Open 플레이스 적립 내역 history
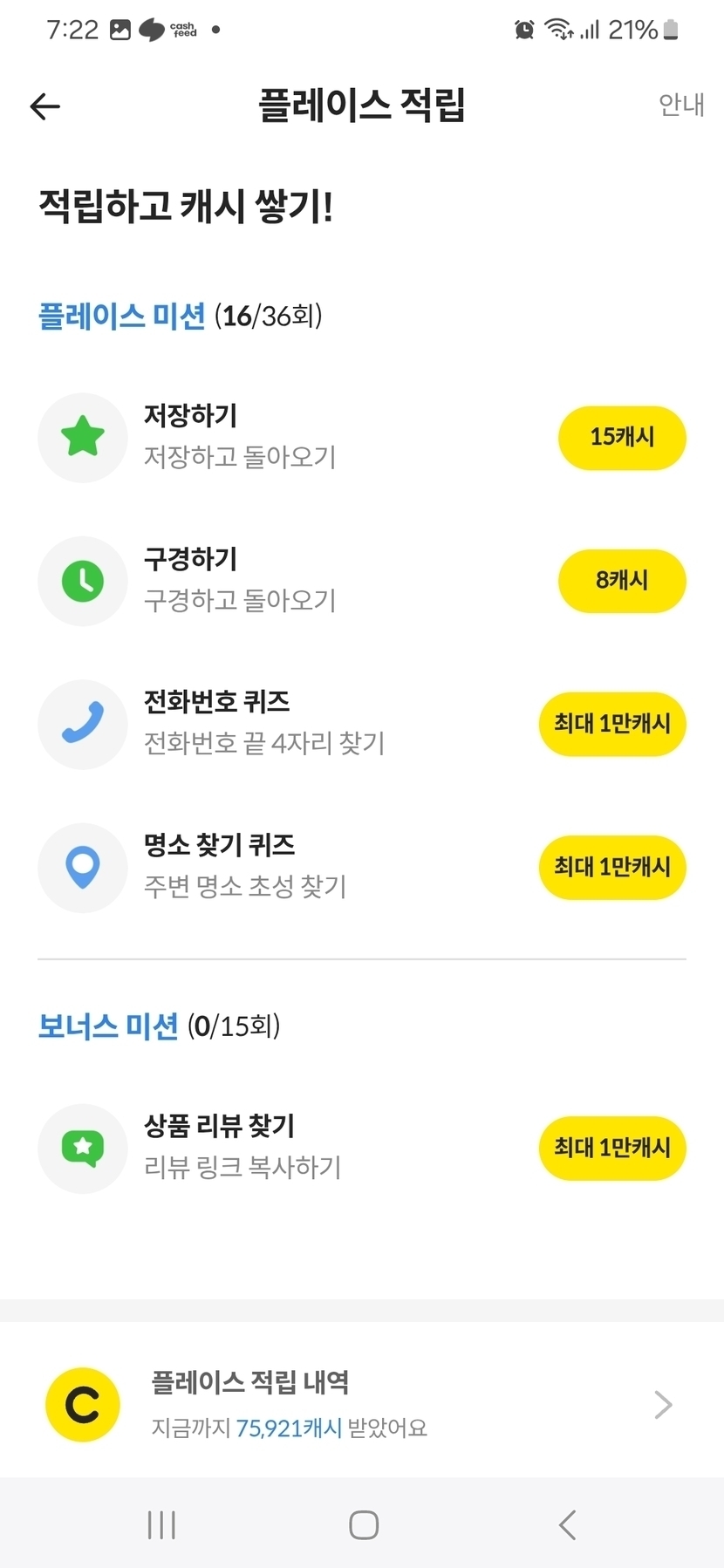This screenshot has width=724, height=1568. (361, 1404)
